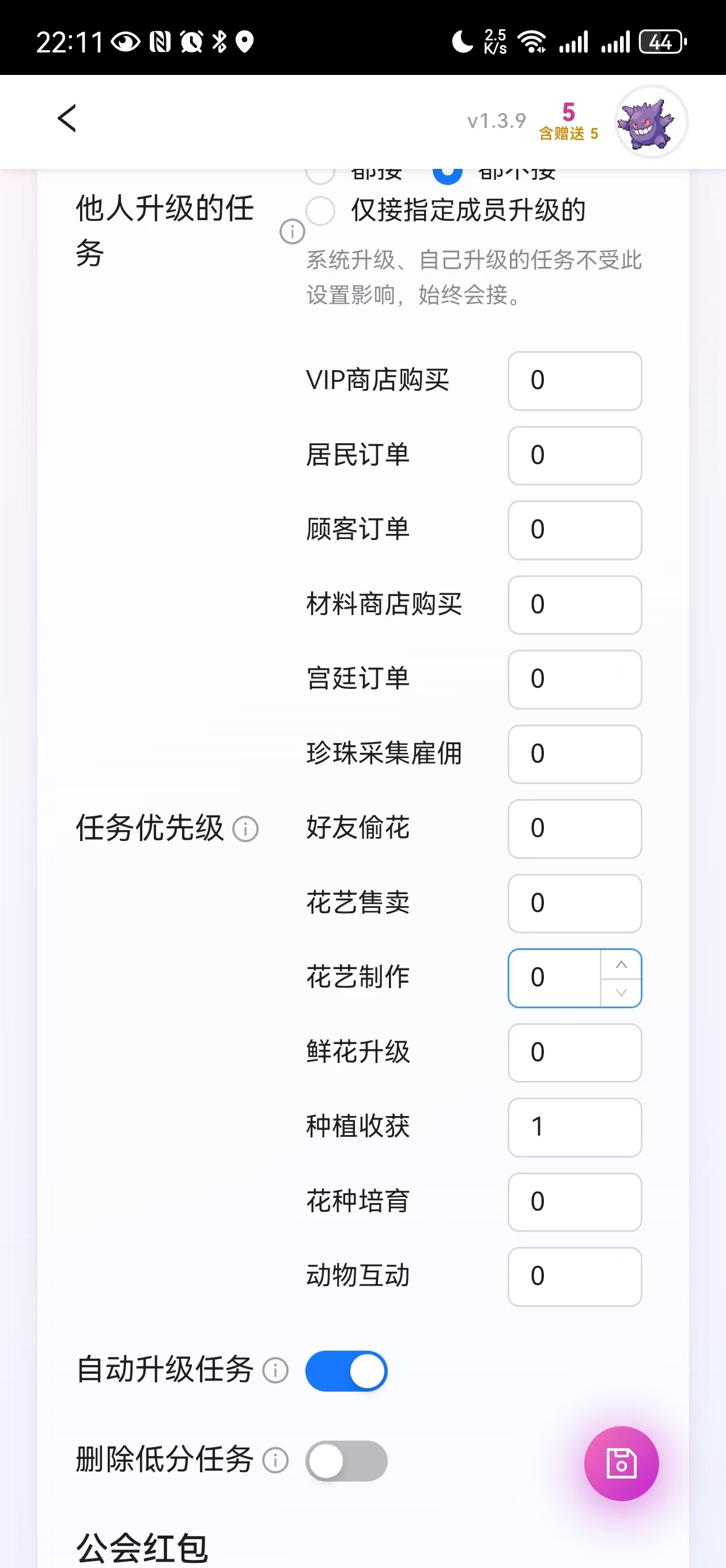Image resolution: width=726 pixels, height=1568 pixels.
Task: Enable the 删除低分任务 switch
Action: click(x=346, y=1460)
